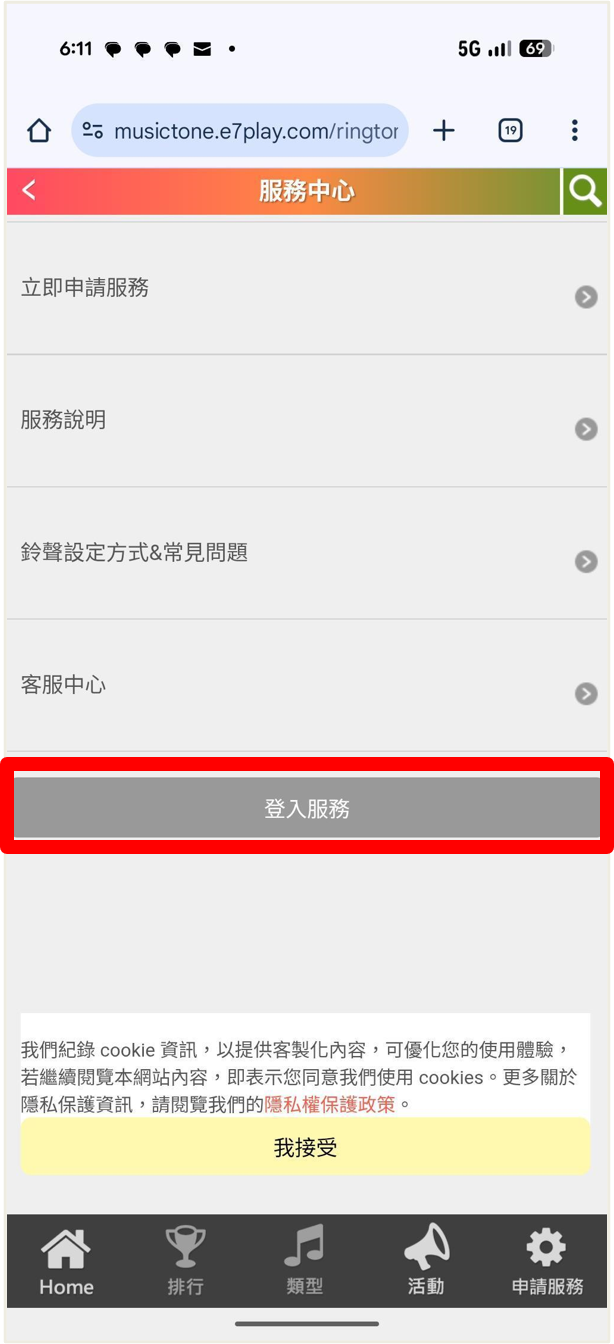Screen dimensions: 614x1344
Task: Go to the browser home page
Action: (x=38, y=131)
